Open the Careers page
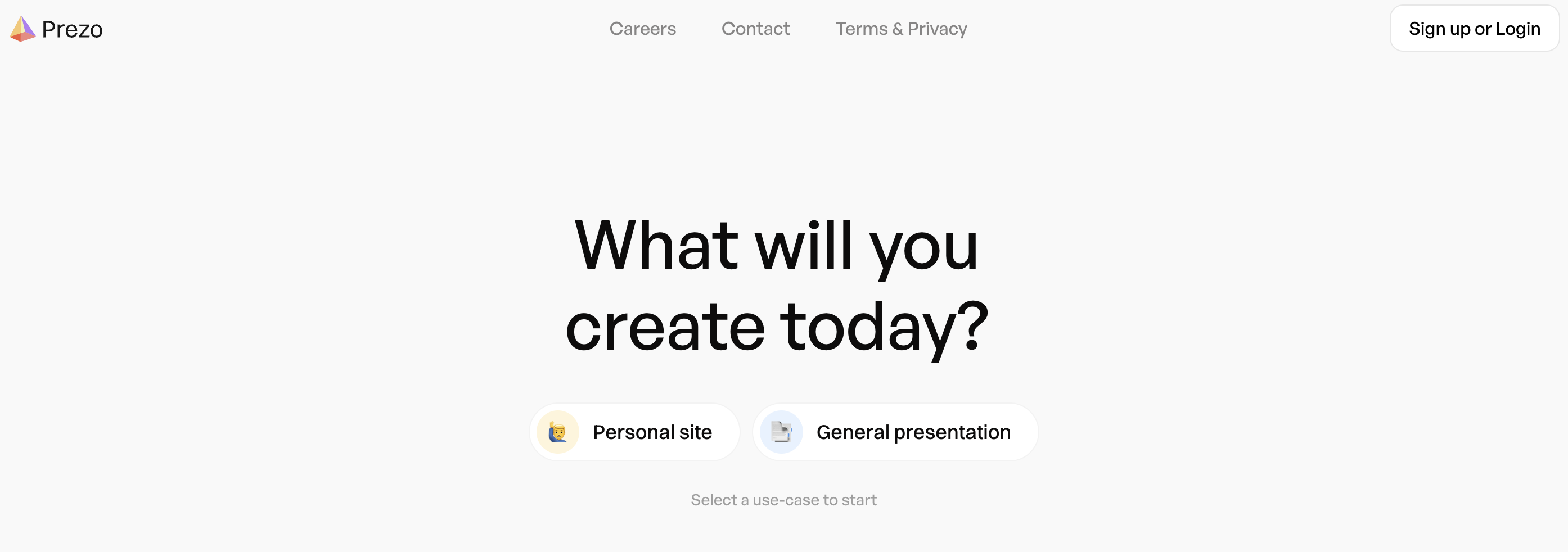The image size is (1568, 552). (x=642, y=29)
